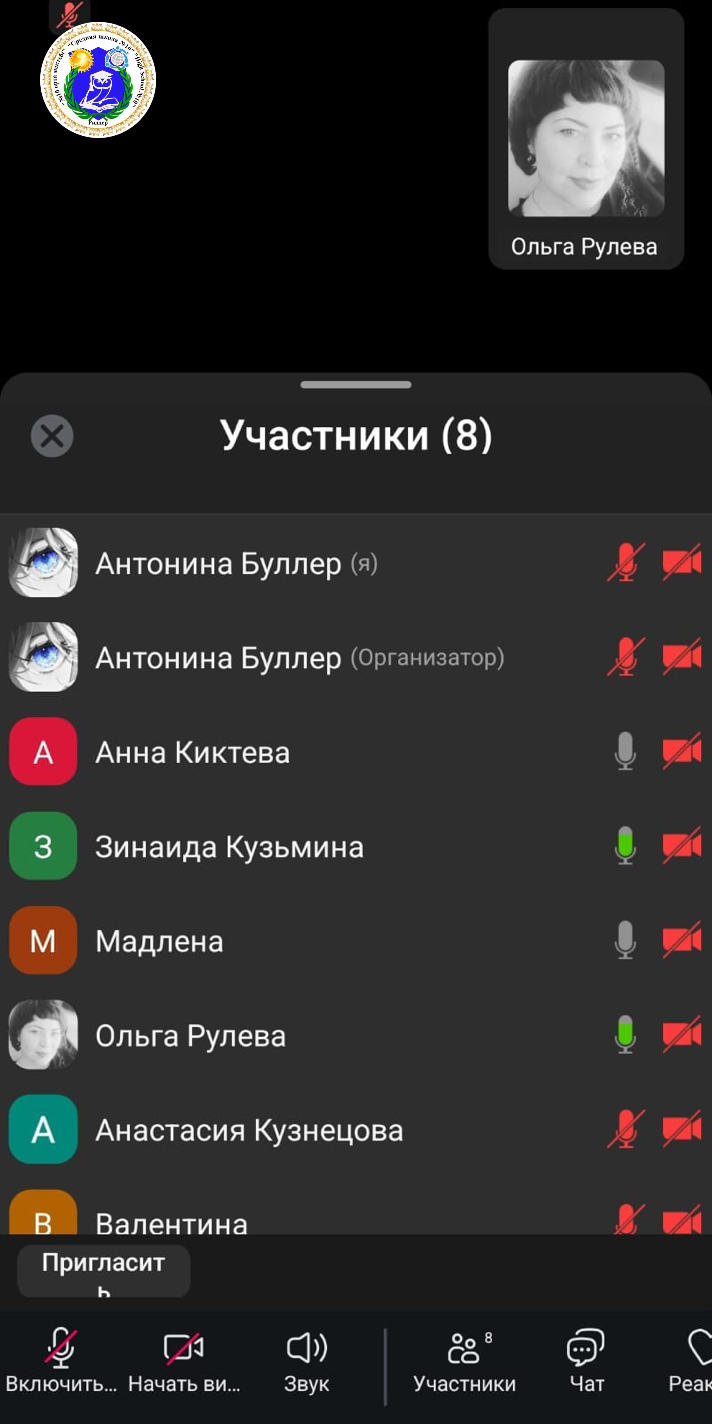Image resolution: width=712 pixels, height=1424 pixels.
Task: Invite people with the Пригласить button
Action: pos(104,1271)
